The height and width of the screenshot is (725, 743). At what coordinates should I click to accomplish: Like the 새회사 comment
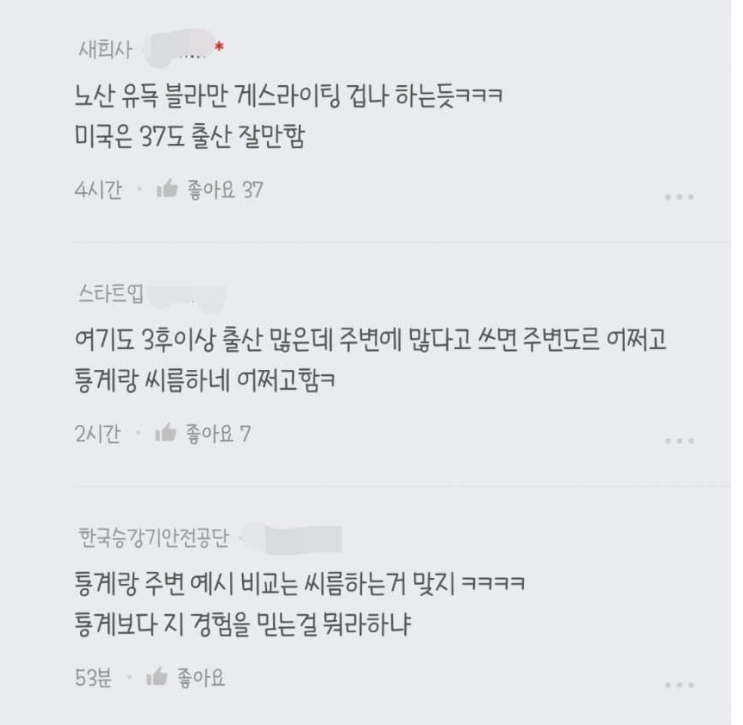click(x=167, y=190)
